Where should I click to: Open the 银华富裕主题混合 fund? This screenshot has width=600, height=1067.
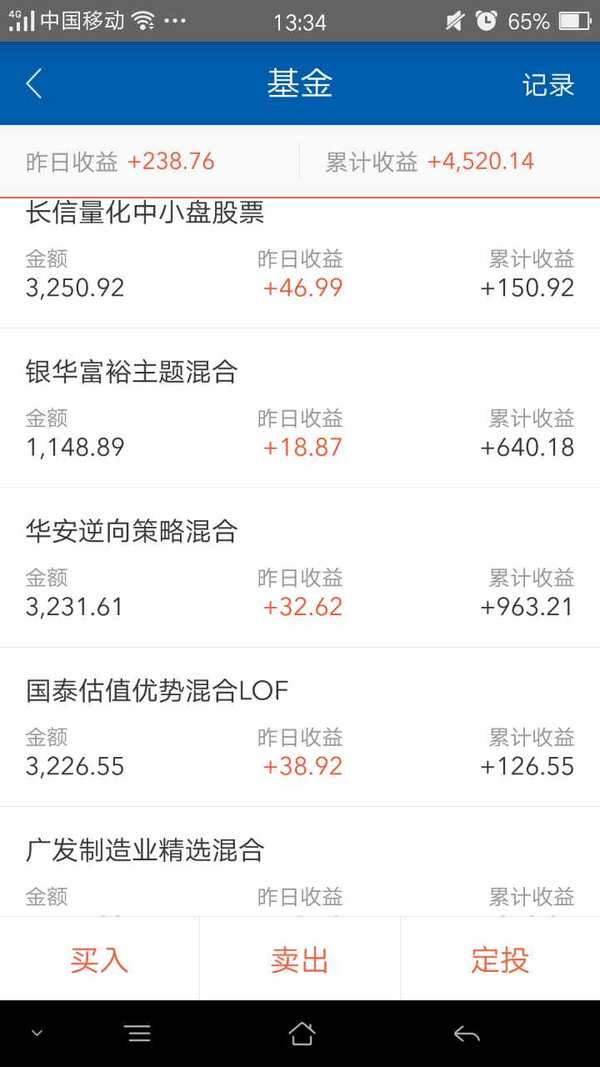pos(300,408)
